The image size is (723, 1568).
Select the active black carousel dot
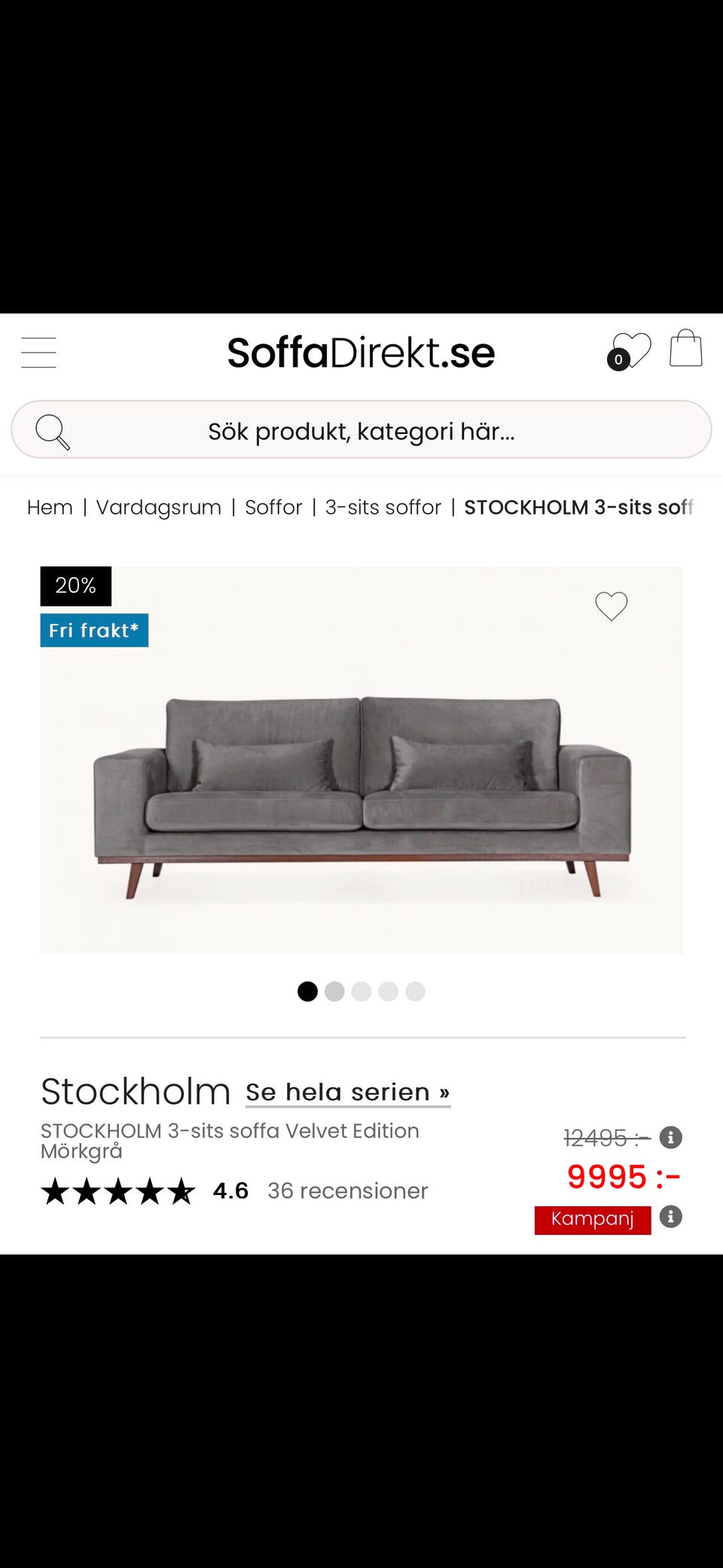308,992
